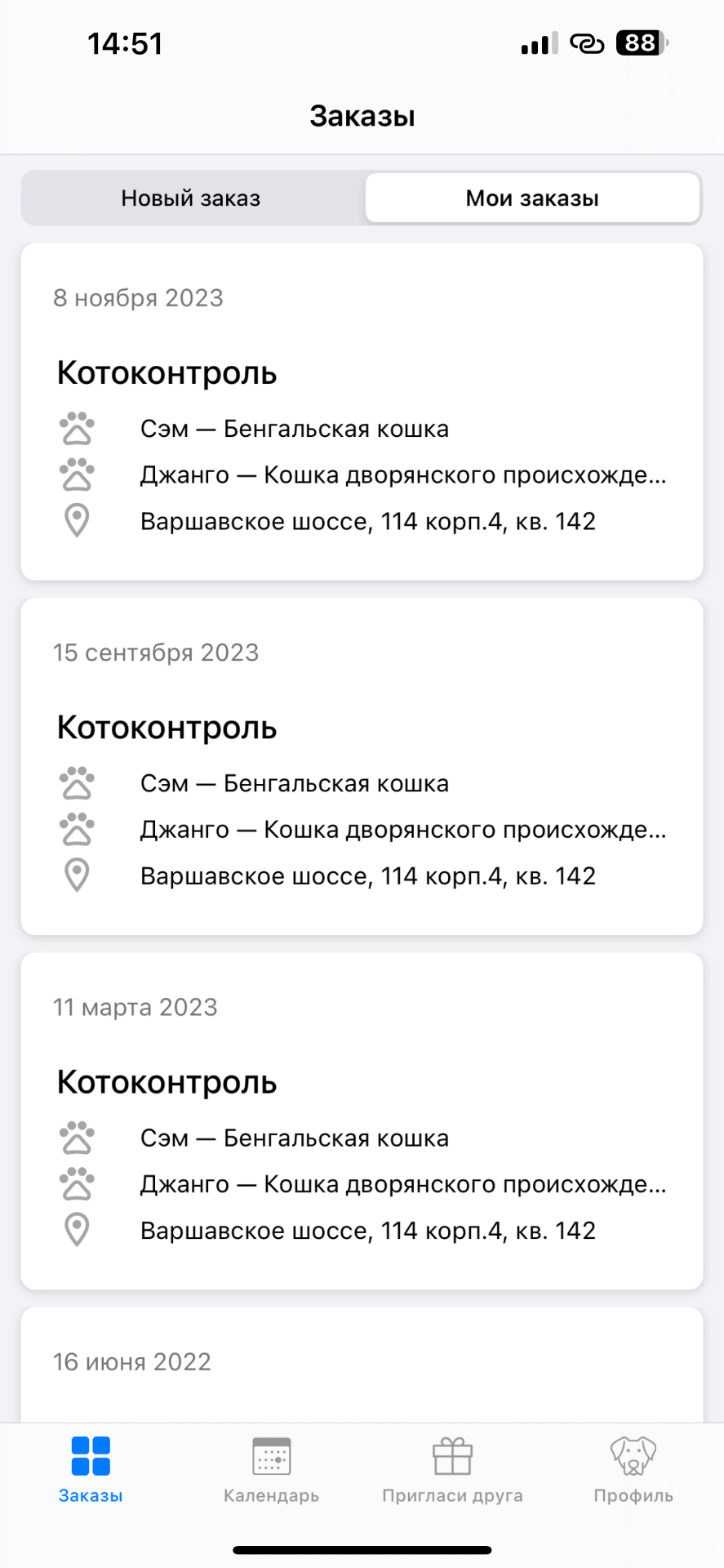Viewport: 724px width, 1568px height.
Task: View the order dated 11 марта 2023
Action: pos(362,1120)
